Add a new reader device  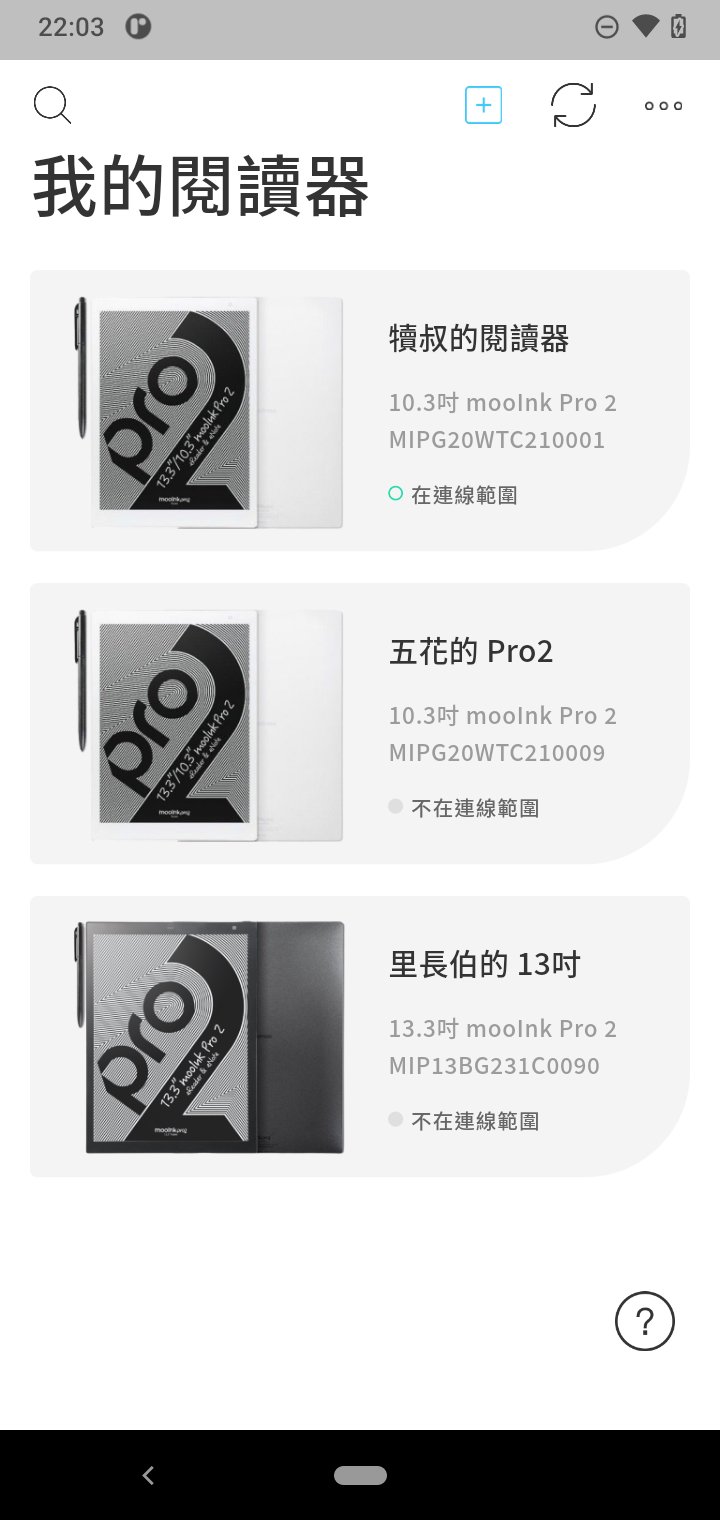(x=483, y=106)
